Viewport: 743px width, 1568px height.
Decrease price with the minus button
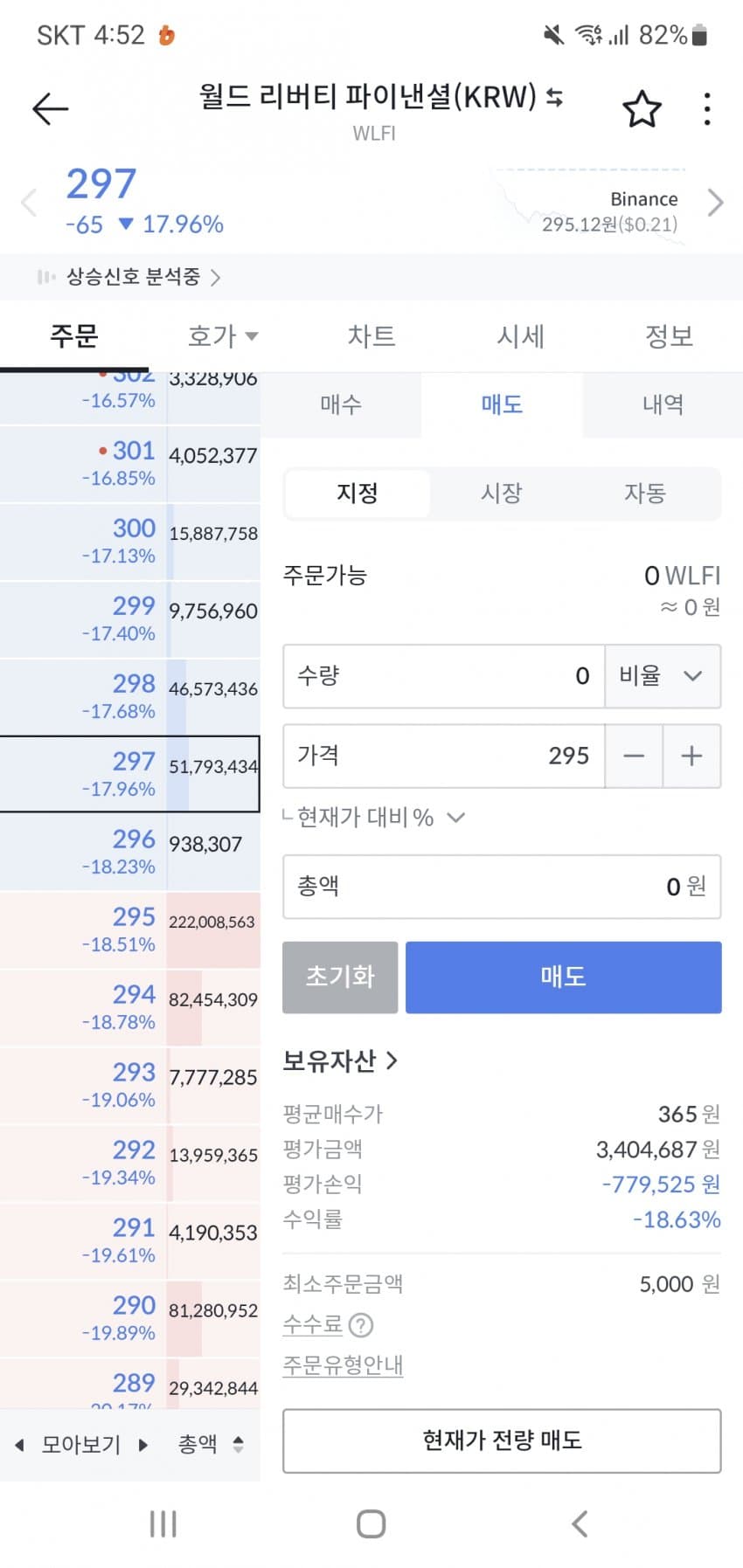pyautogui.click(x=634, y=756)
